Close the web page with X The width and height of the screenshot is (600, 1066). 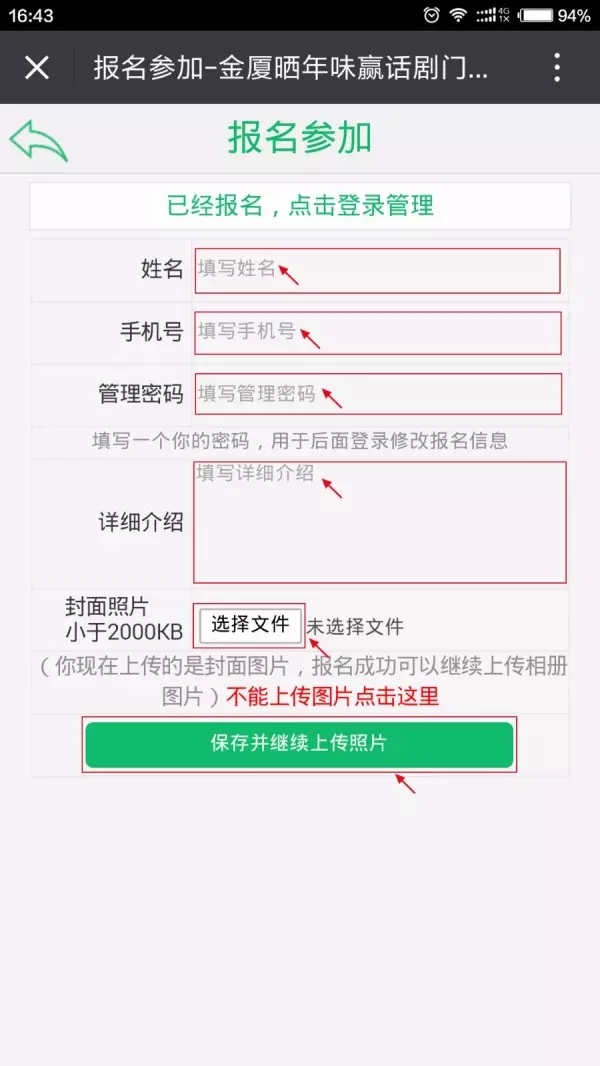click(x=37, y=67)
